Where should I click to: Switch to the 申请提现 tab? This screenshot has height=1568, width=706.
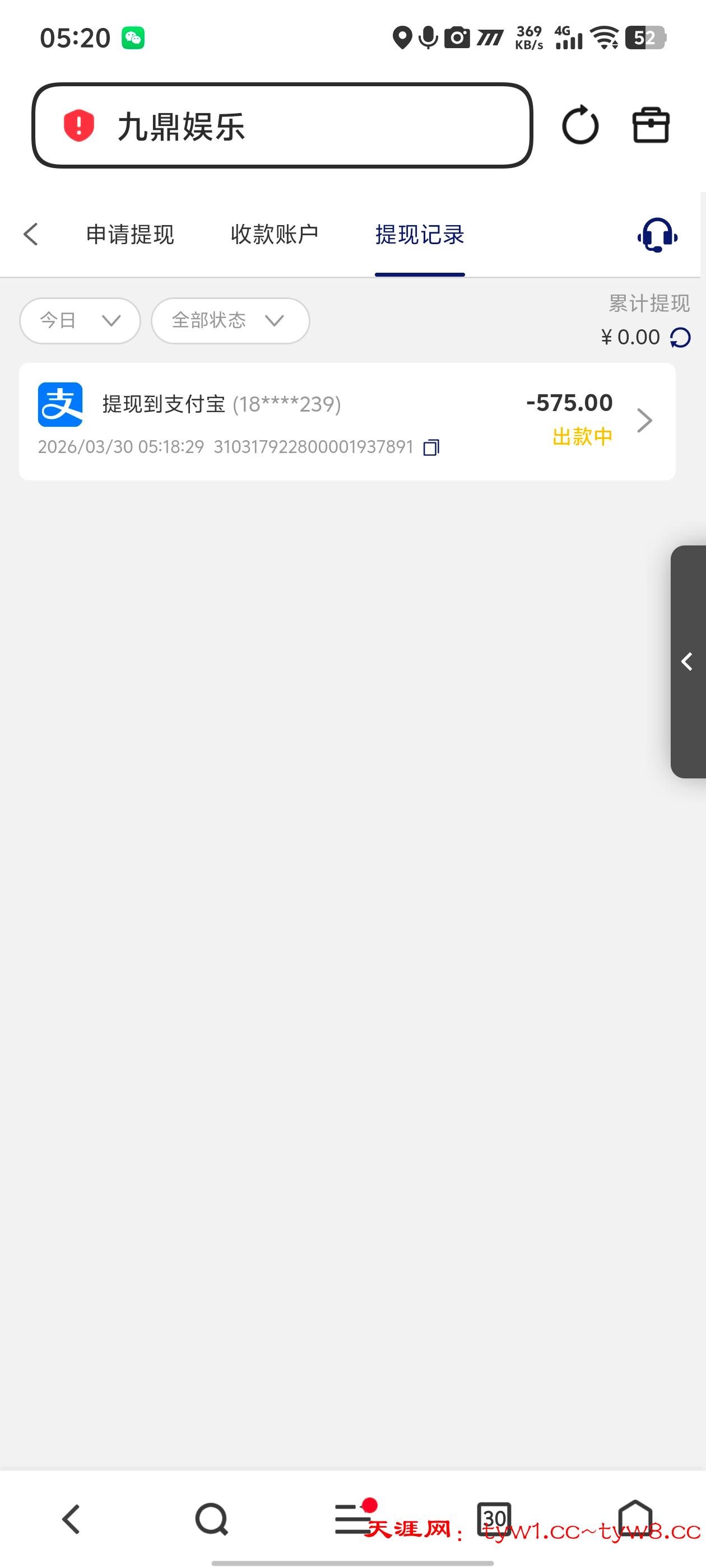click(x=130, y=234)
